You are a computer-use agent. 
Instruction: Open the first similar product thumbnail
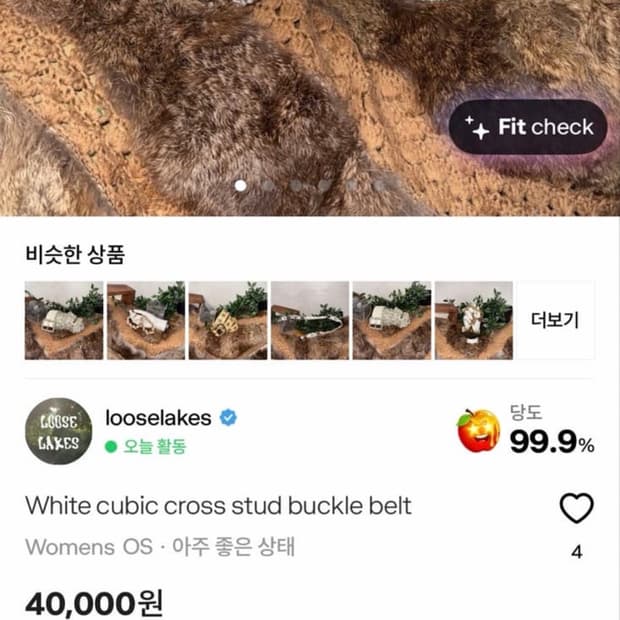point(64,320)
